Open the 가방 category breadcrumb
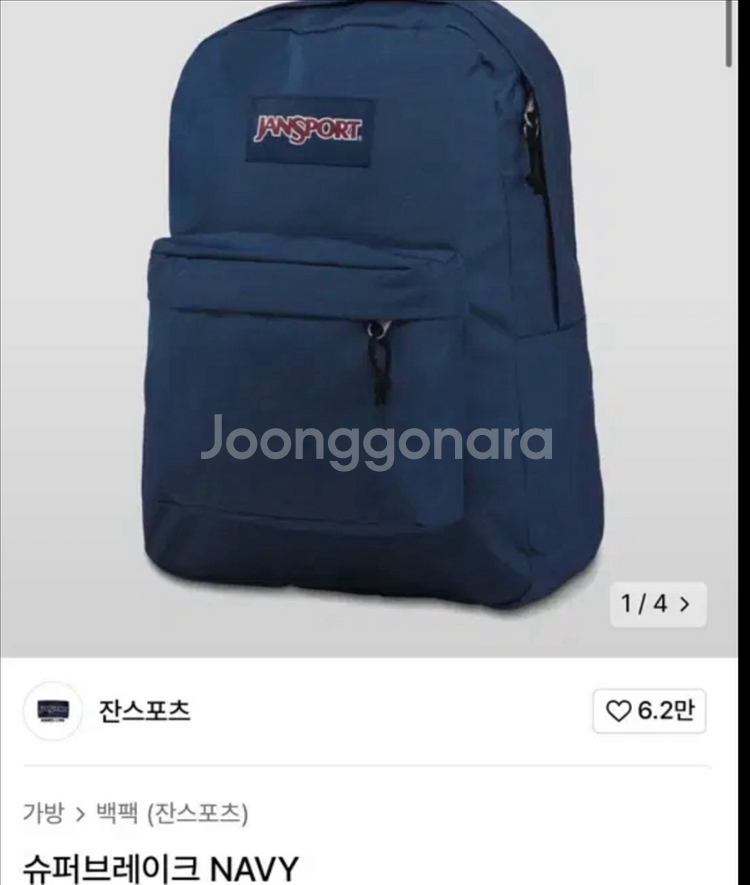Screen dimensions: 750x885 (43, 812)
